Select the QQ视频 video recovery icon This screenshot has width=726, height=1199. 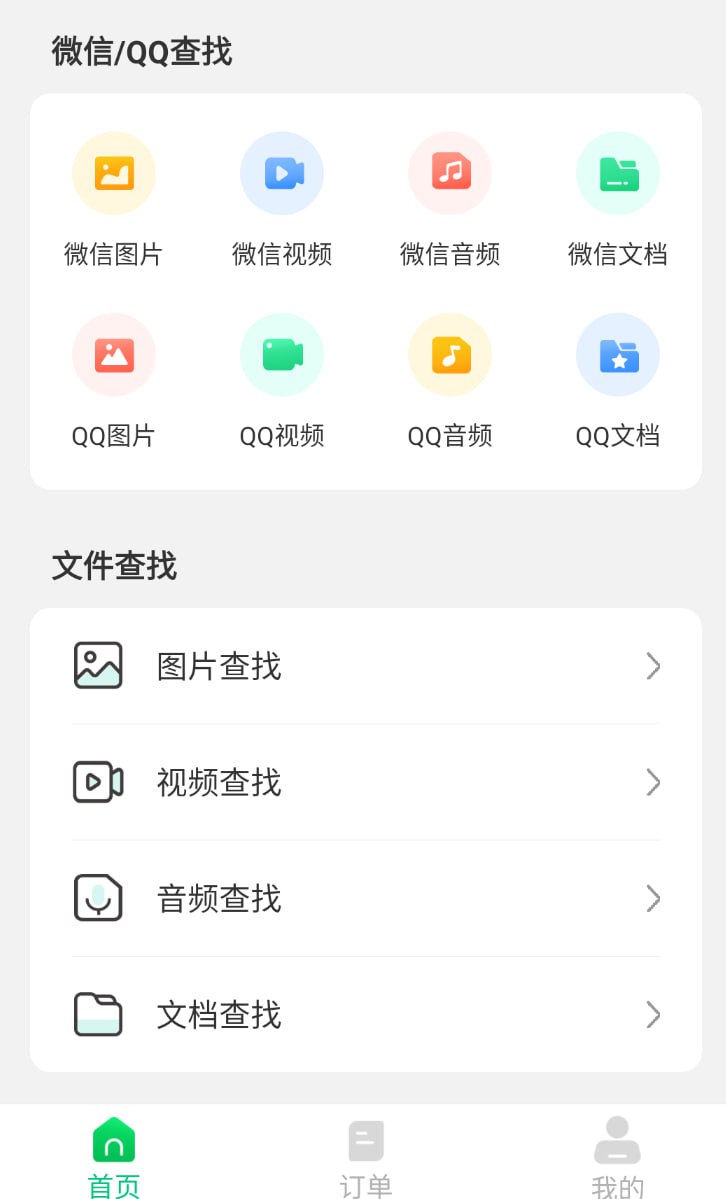282,354
